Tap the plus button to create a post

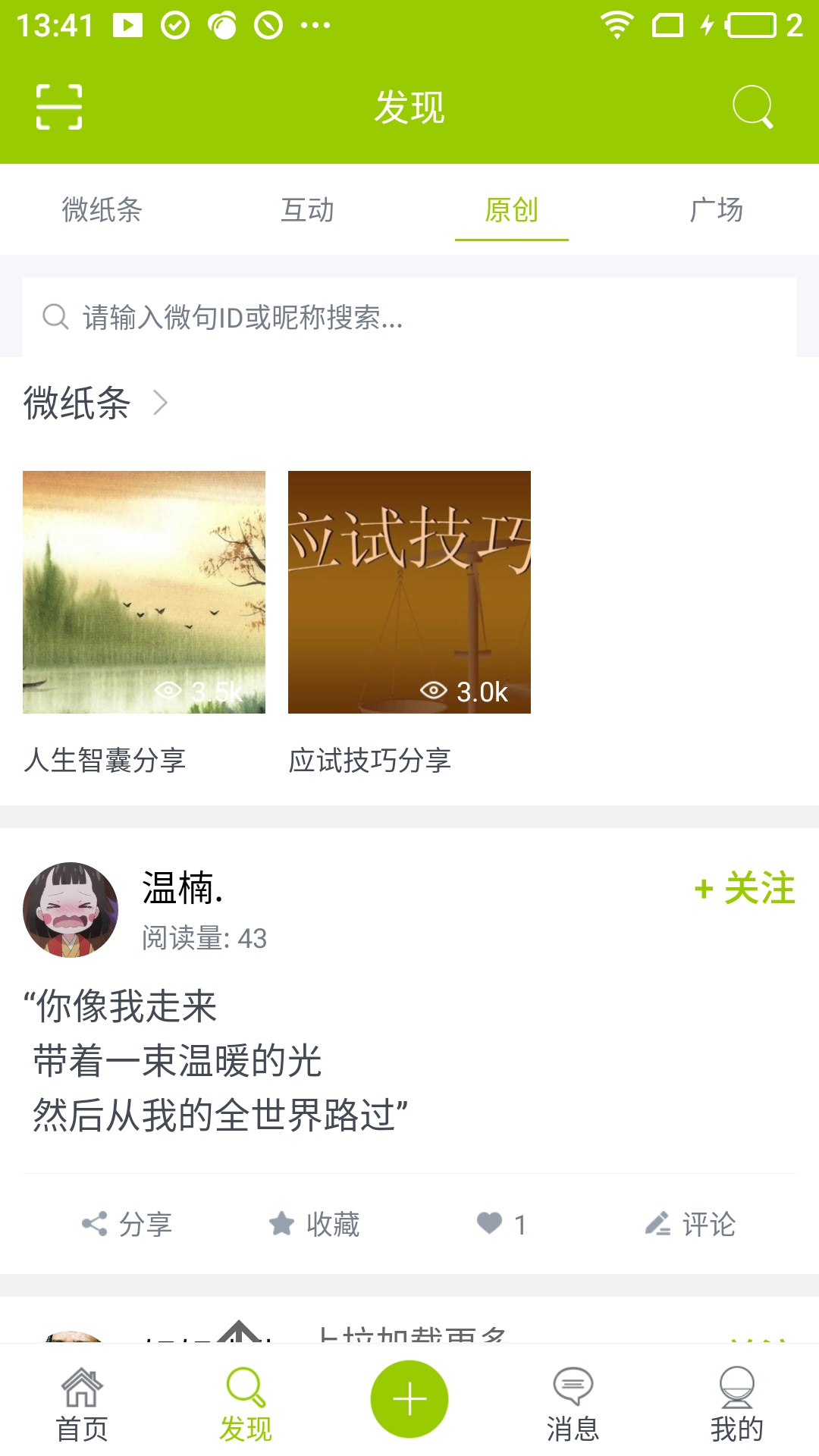[x=409, y=1398]
